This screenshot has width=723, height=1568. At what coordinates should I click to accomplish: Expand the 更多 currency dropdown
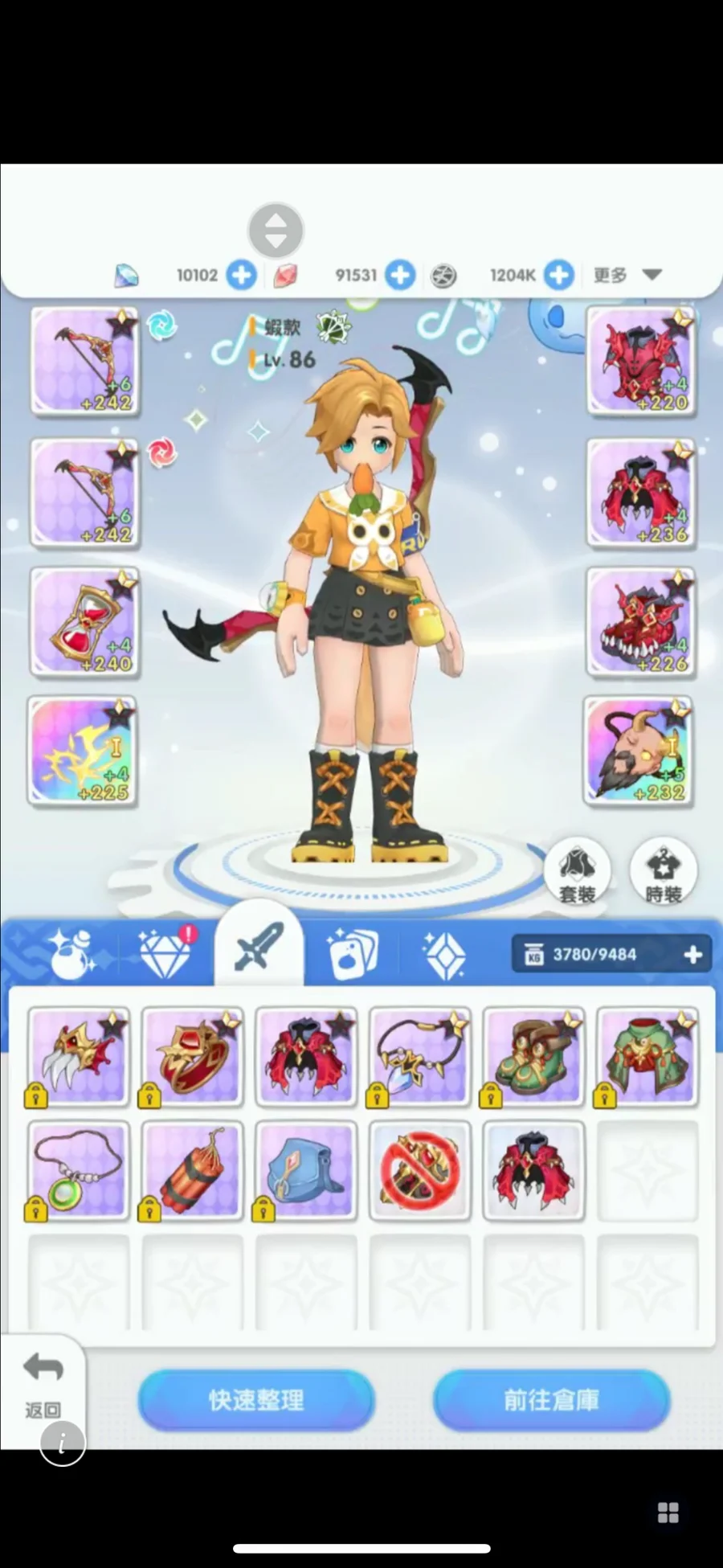(627, 275)
